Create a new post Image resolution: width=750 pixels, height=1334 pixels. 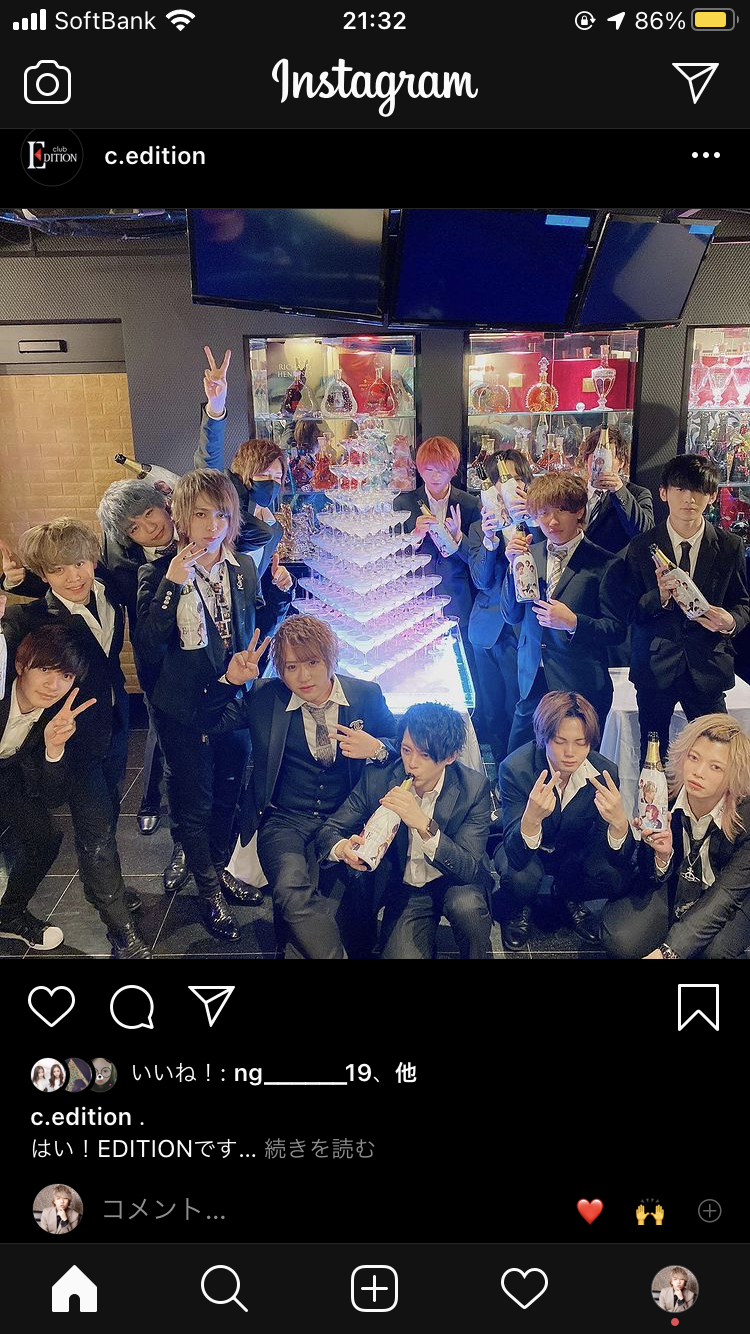(375, 1288)
